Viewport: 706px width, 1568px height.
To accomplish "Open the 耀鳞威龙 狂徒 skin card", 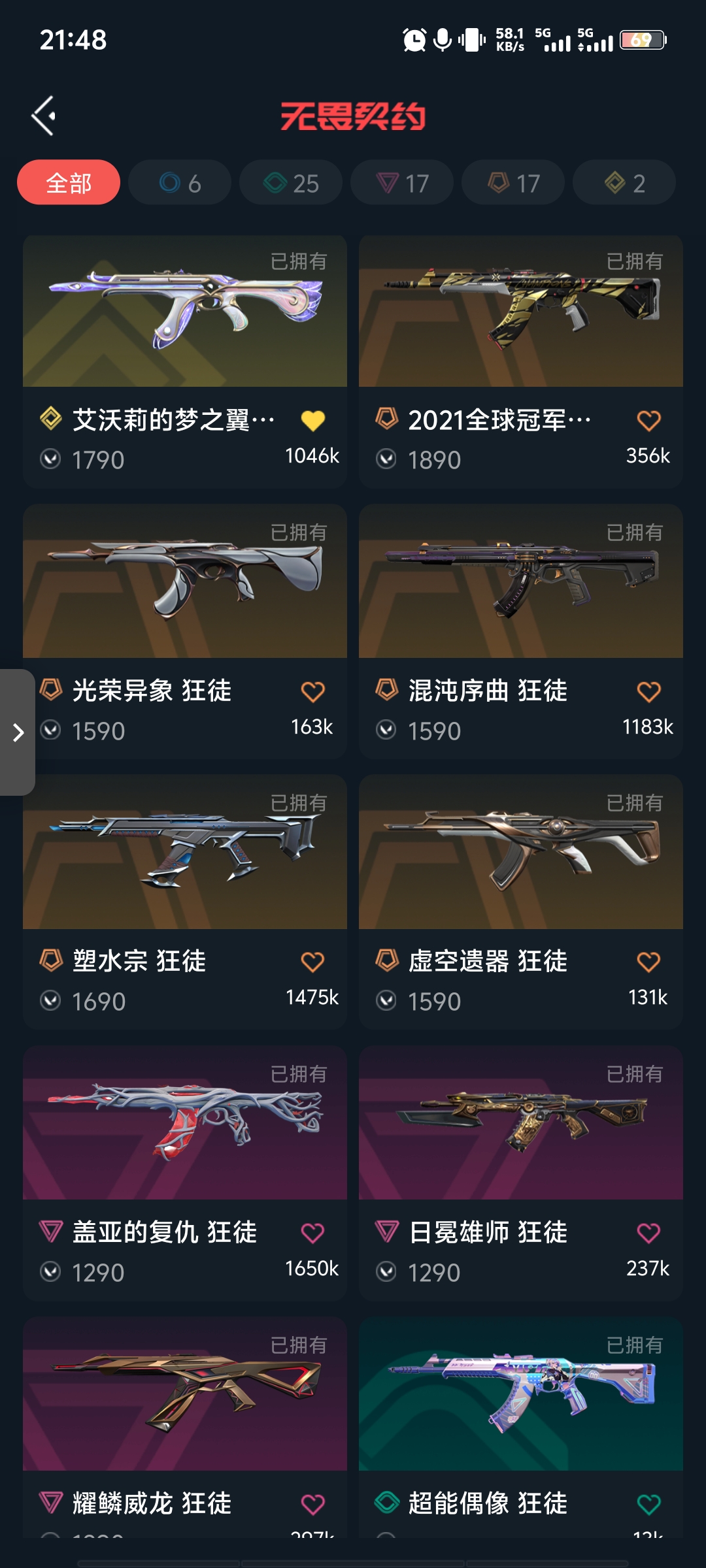I will [185, 1394].
